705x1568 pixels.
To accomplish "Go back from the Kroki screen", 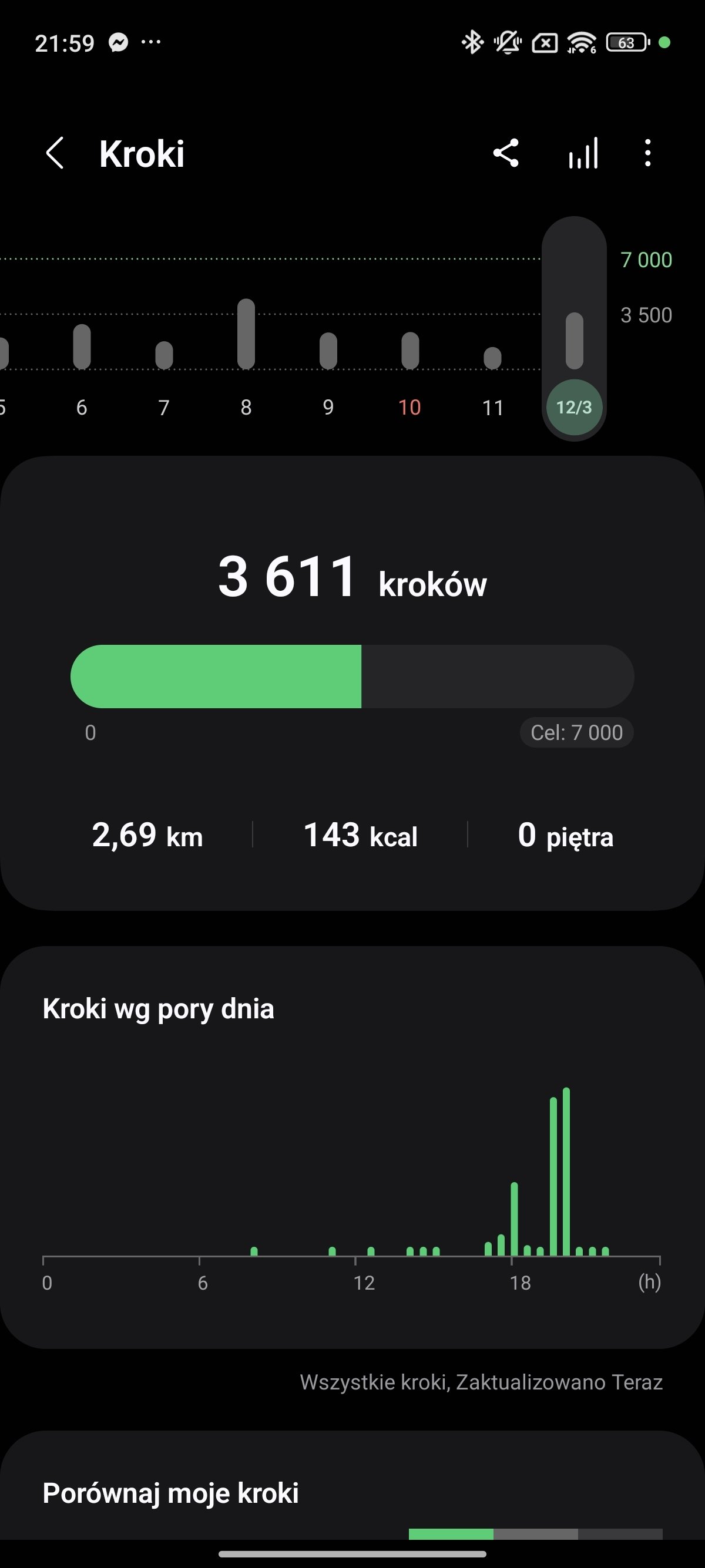I will (55, 153).
